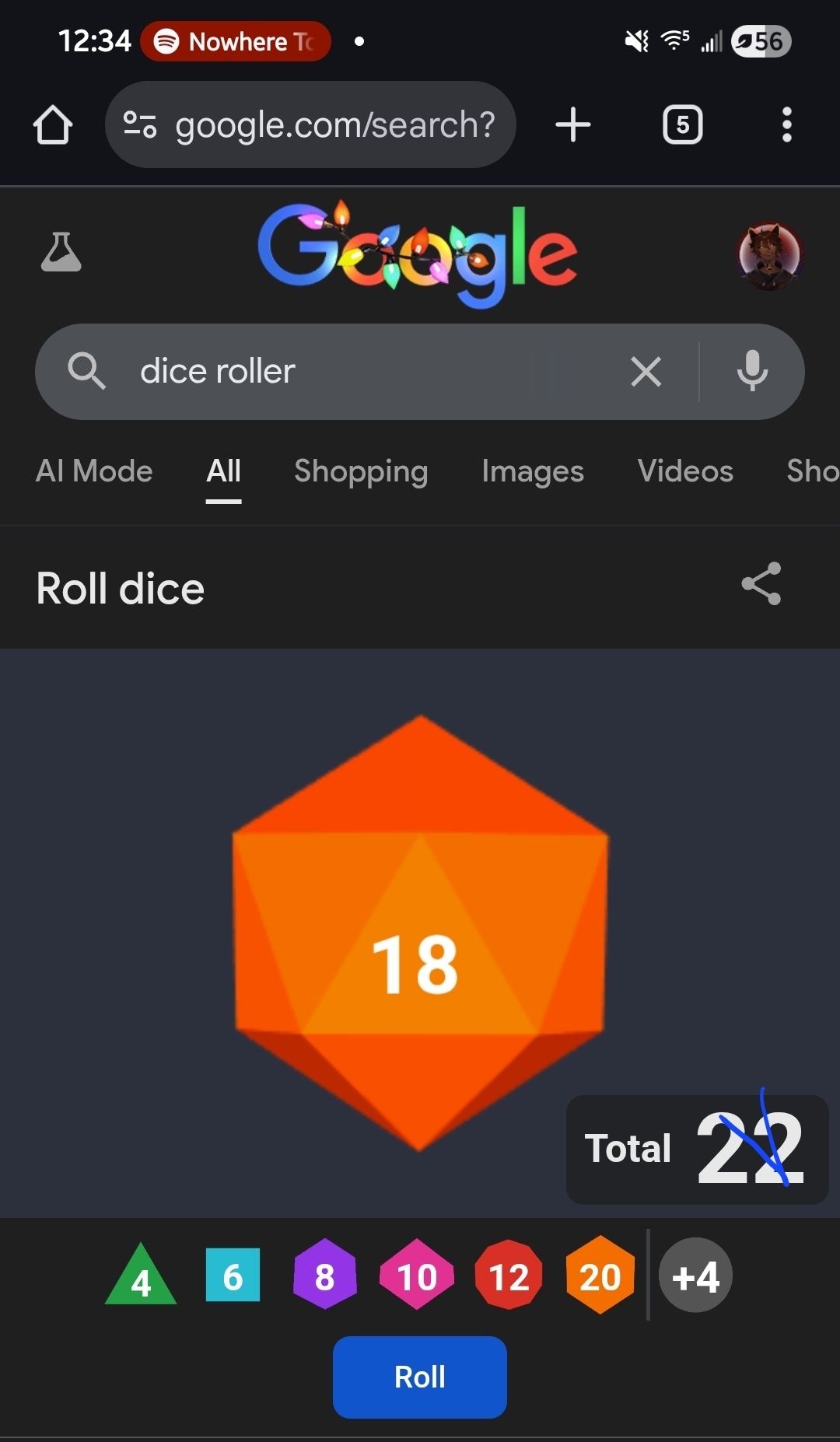
Task: Open the browser overflow menu
Action: [x=786, y=124]
